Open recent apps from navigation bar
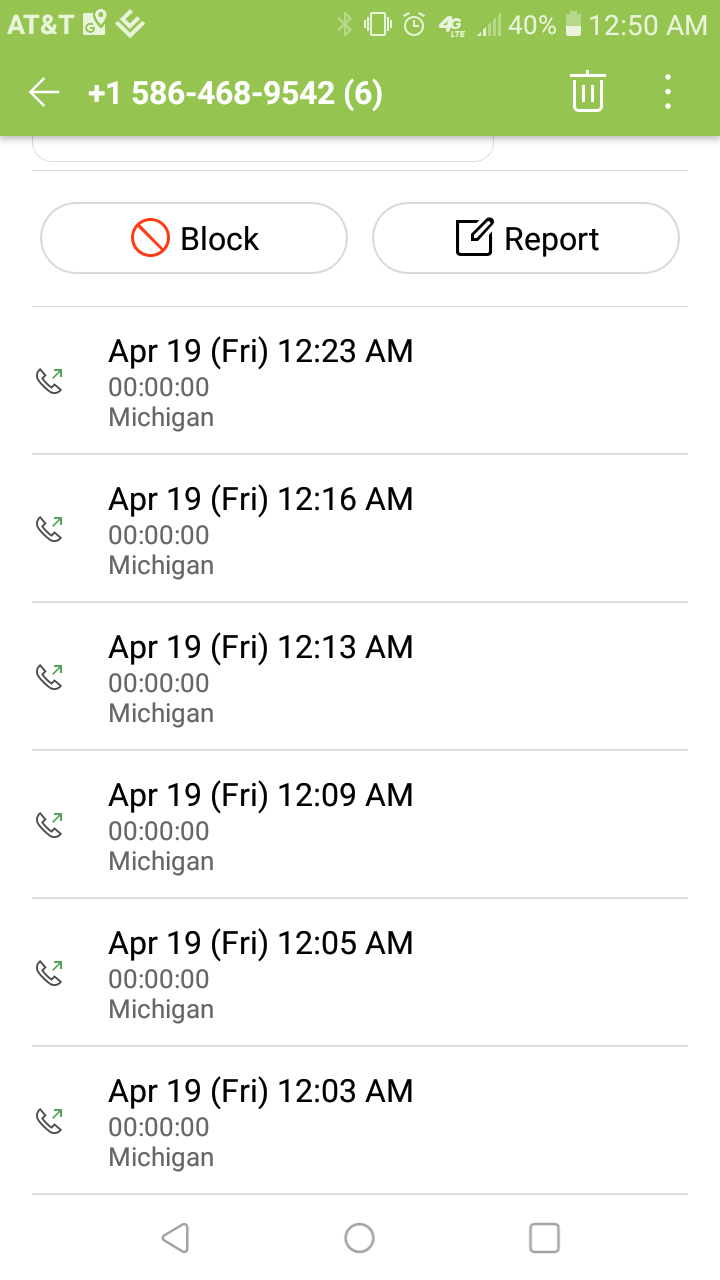Viewport: 720px width, 1280px height. [544, 1238]
